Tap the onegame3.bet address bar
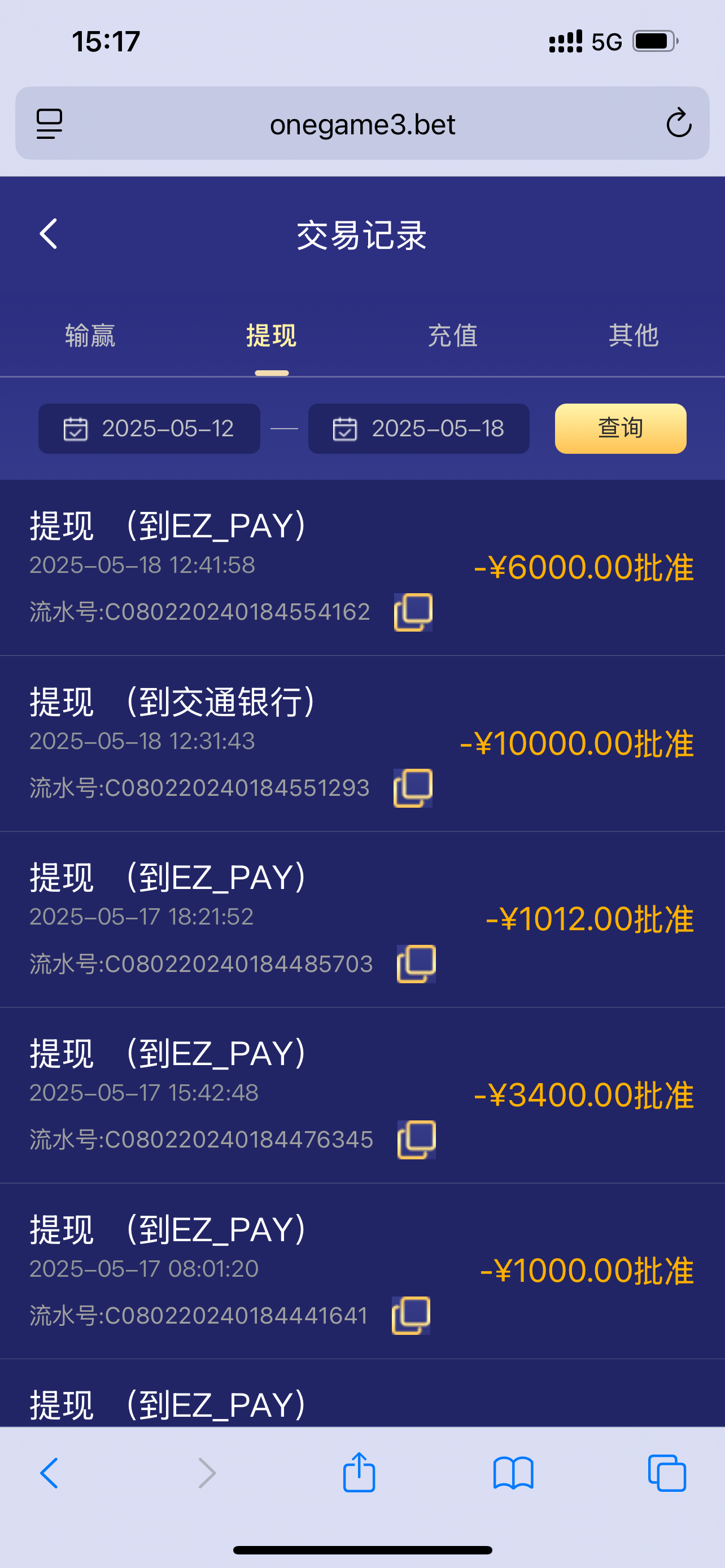The image size is (725, 1568). [362, 125]
